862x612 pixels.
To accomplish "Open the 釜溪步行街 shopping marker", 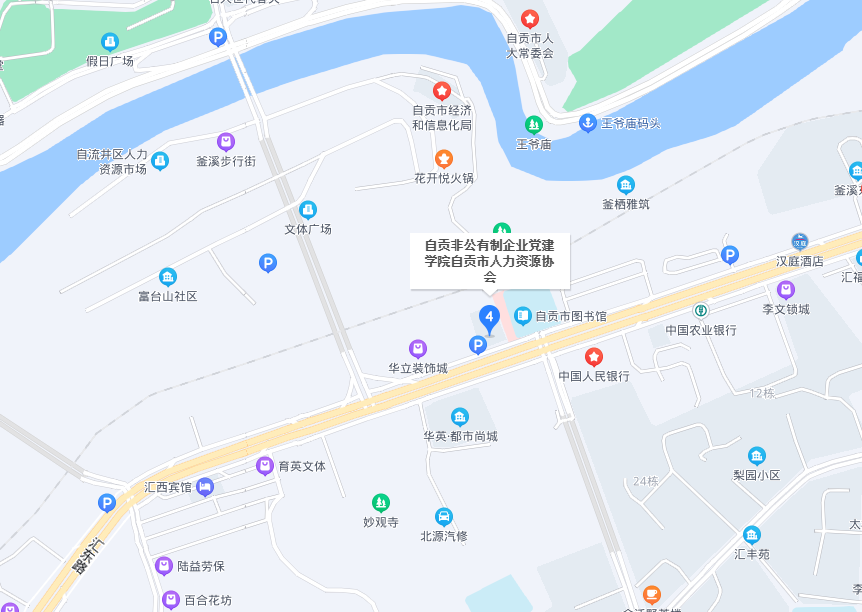I will pos(226,142).
